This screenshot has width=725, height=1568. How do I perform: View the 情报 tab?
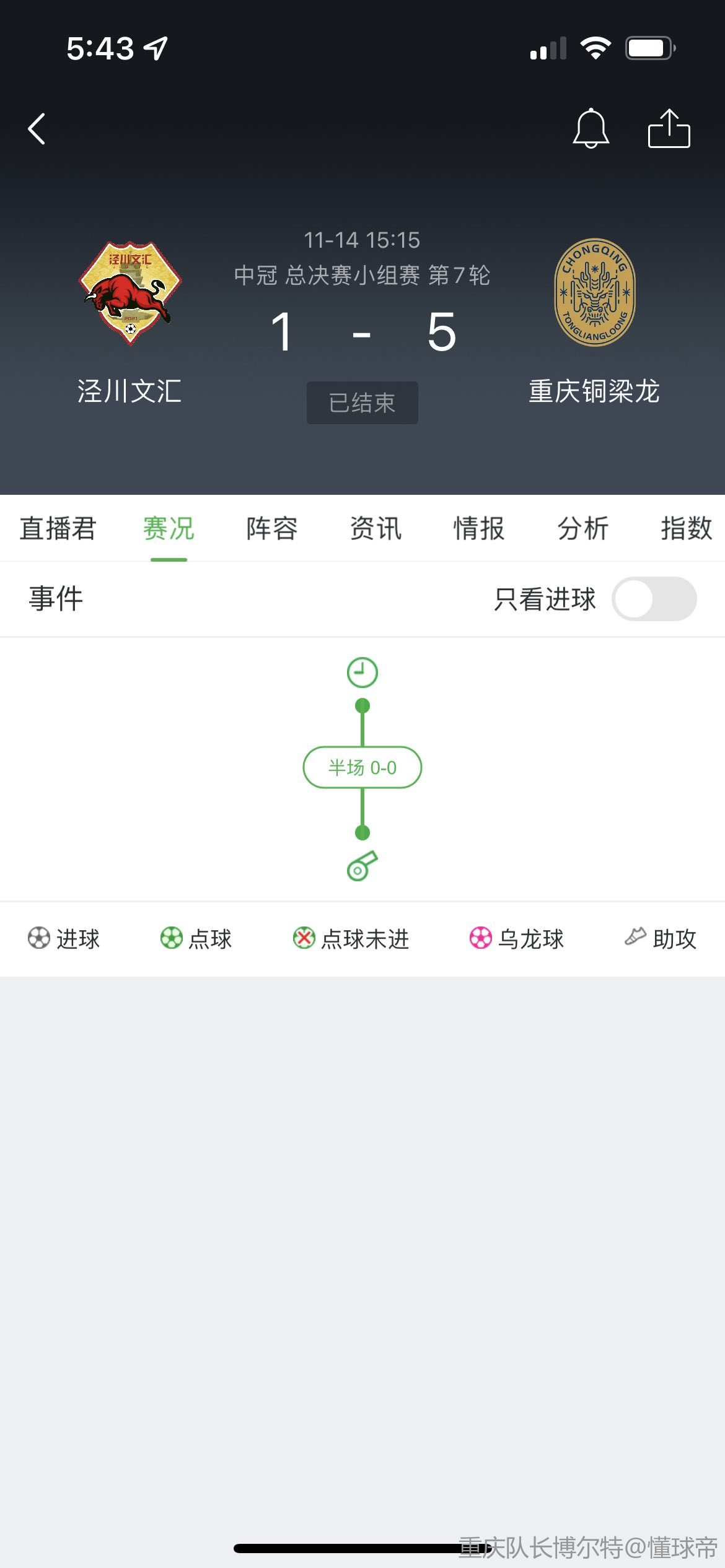click(x=479, y=529)
